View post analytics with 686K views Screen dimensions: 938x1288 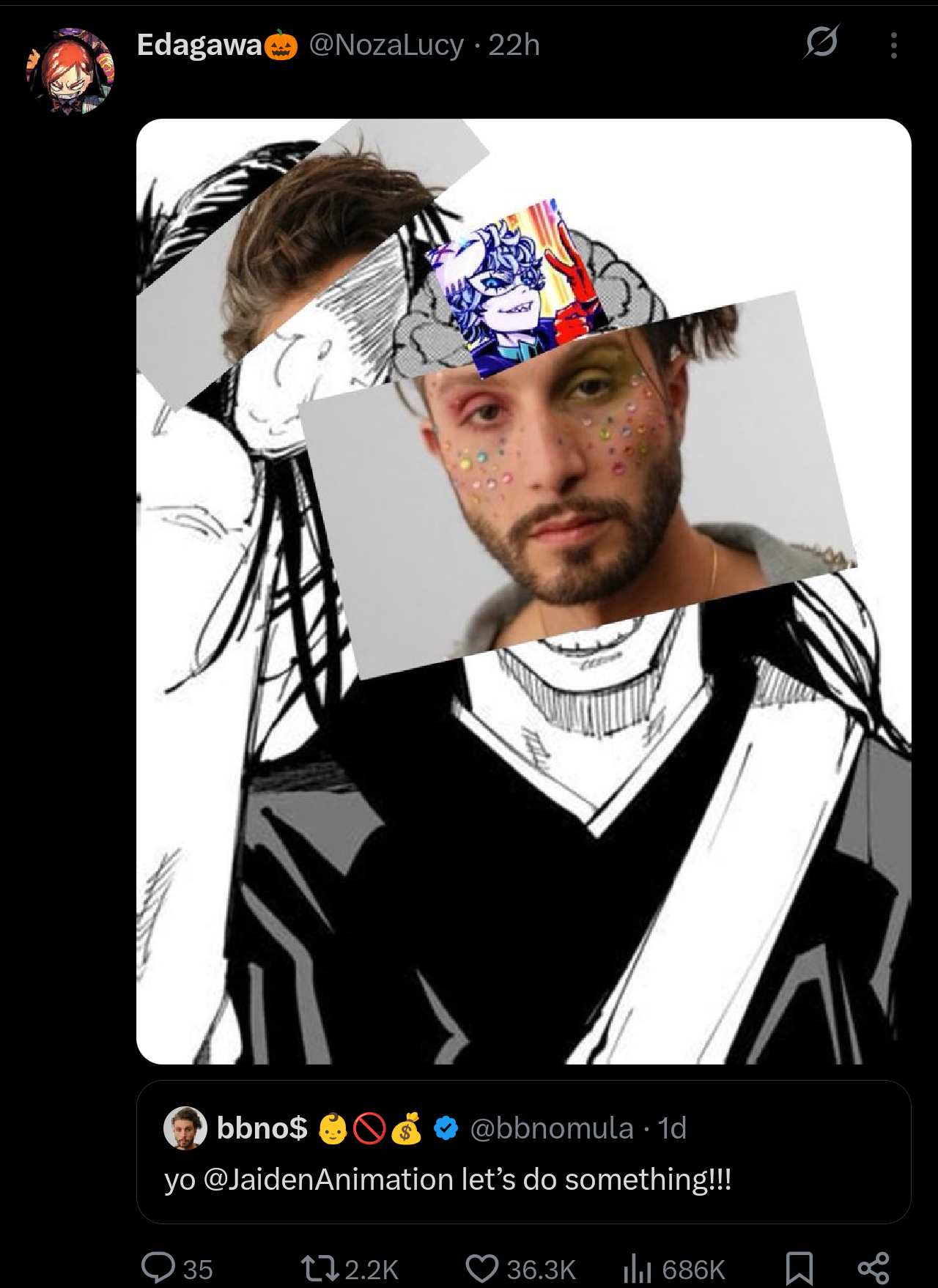638,1268
